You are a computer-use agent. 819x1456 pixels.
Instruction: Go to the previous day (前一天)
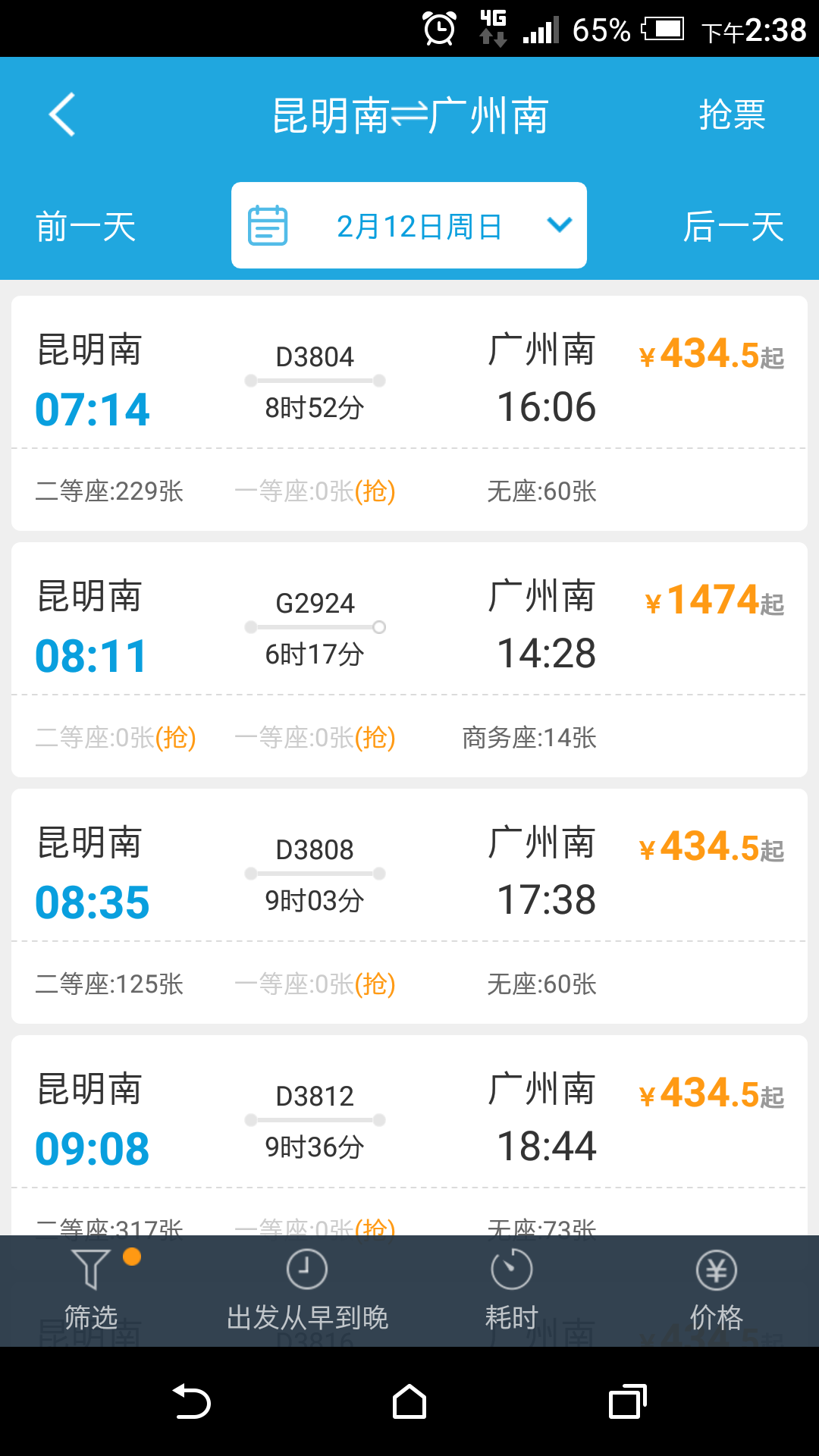pyautogui.click(x=86, y=227)
